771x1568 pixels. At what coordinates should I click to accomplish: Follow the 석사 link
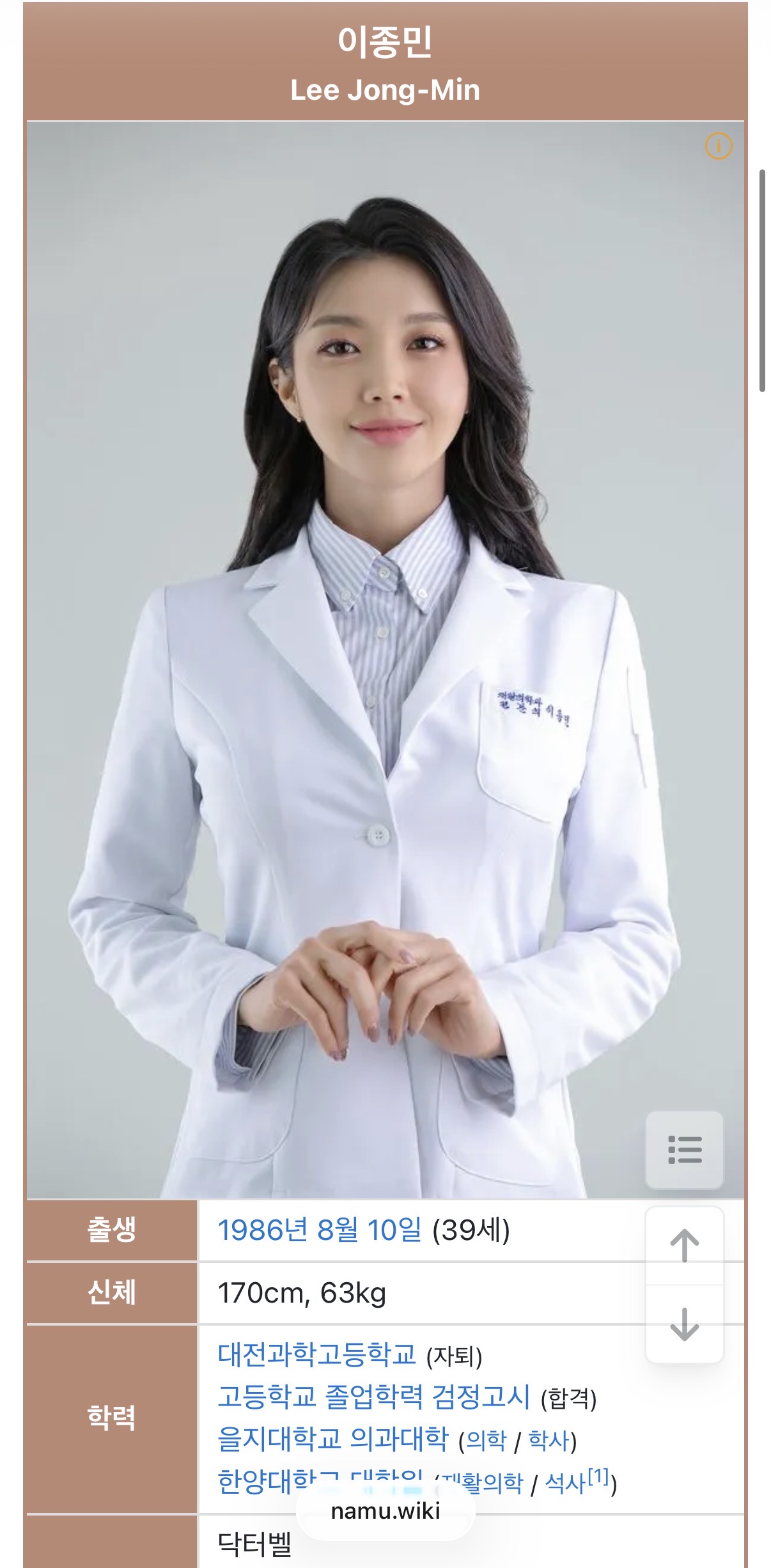[x=565, y=1482]
